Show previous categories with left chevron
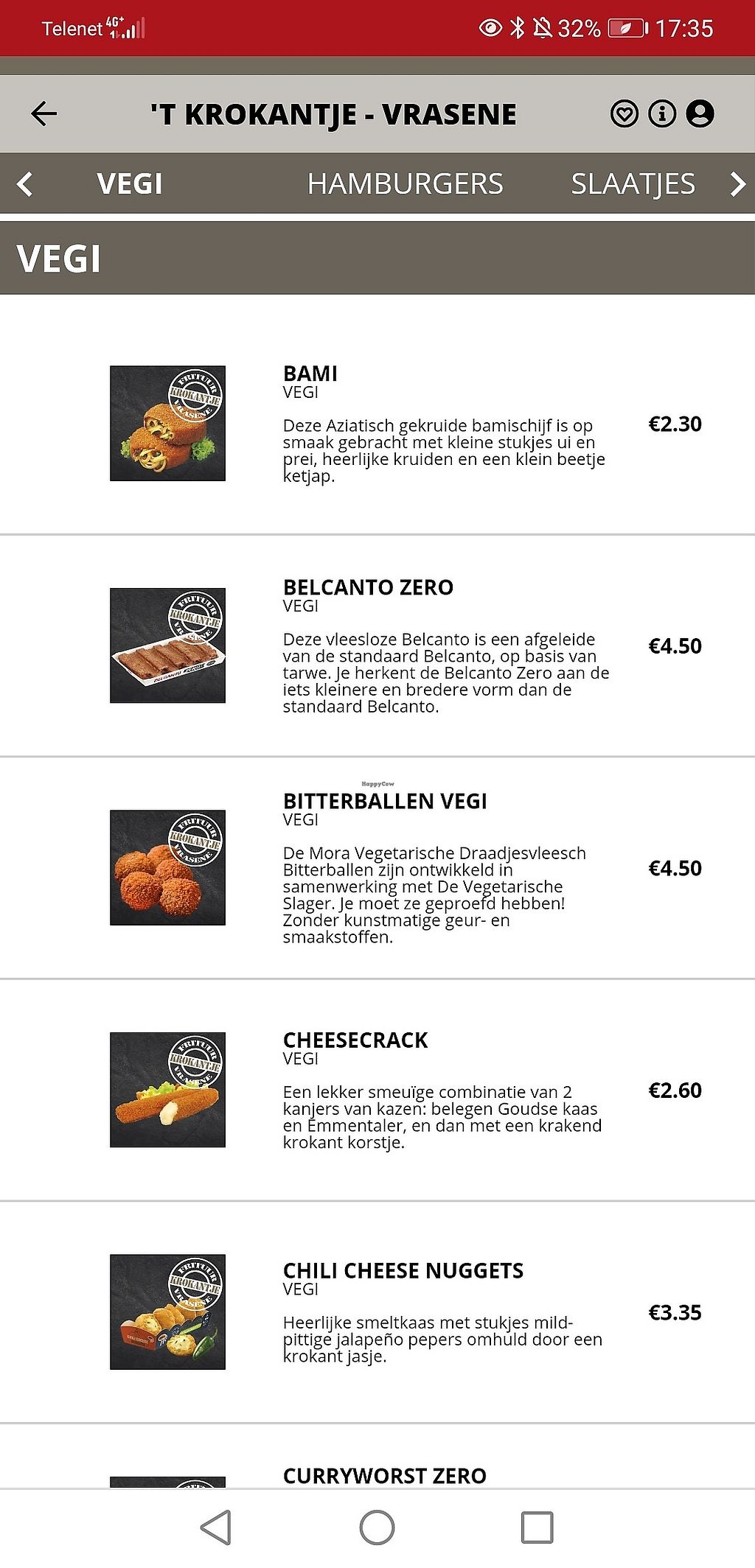This screenshot has height=1568, width=755. pos(24,183)
